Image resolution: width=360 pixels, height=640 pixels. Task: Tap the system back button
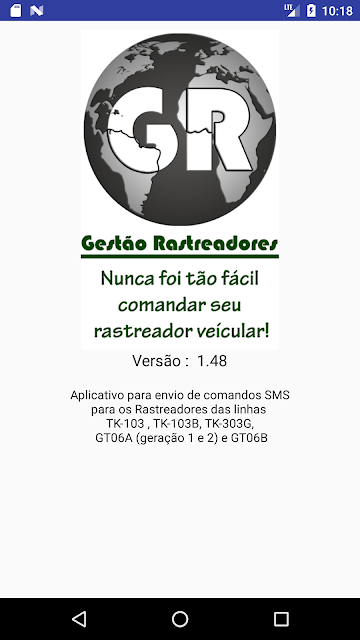[79, 619]
